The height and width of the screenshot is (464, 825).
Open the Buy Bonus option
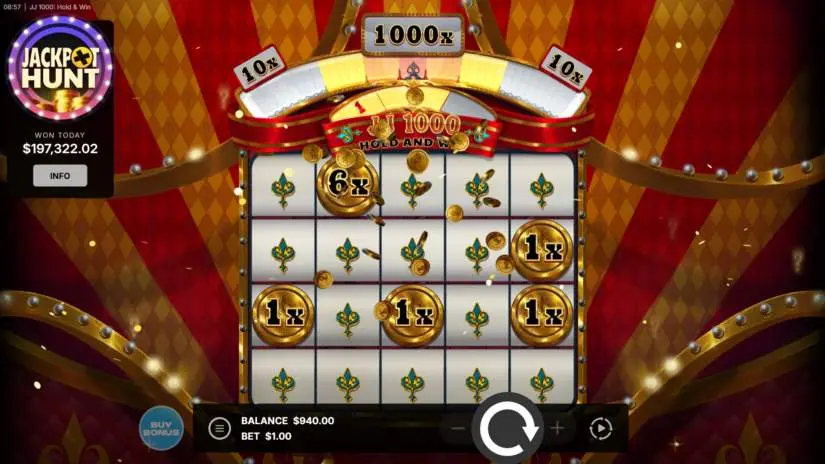pos(161,428)
